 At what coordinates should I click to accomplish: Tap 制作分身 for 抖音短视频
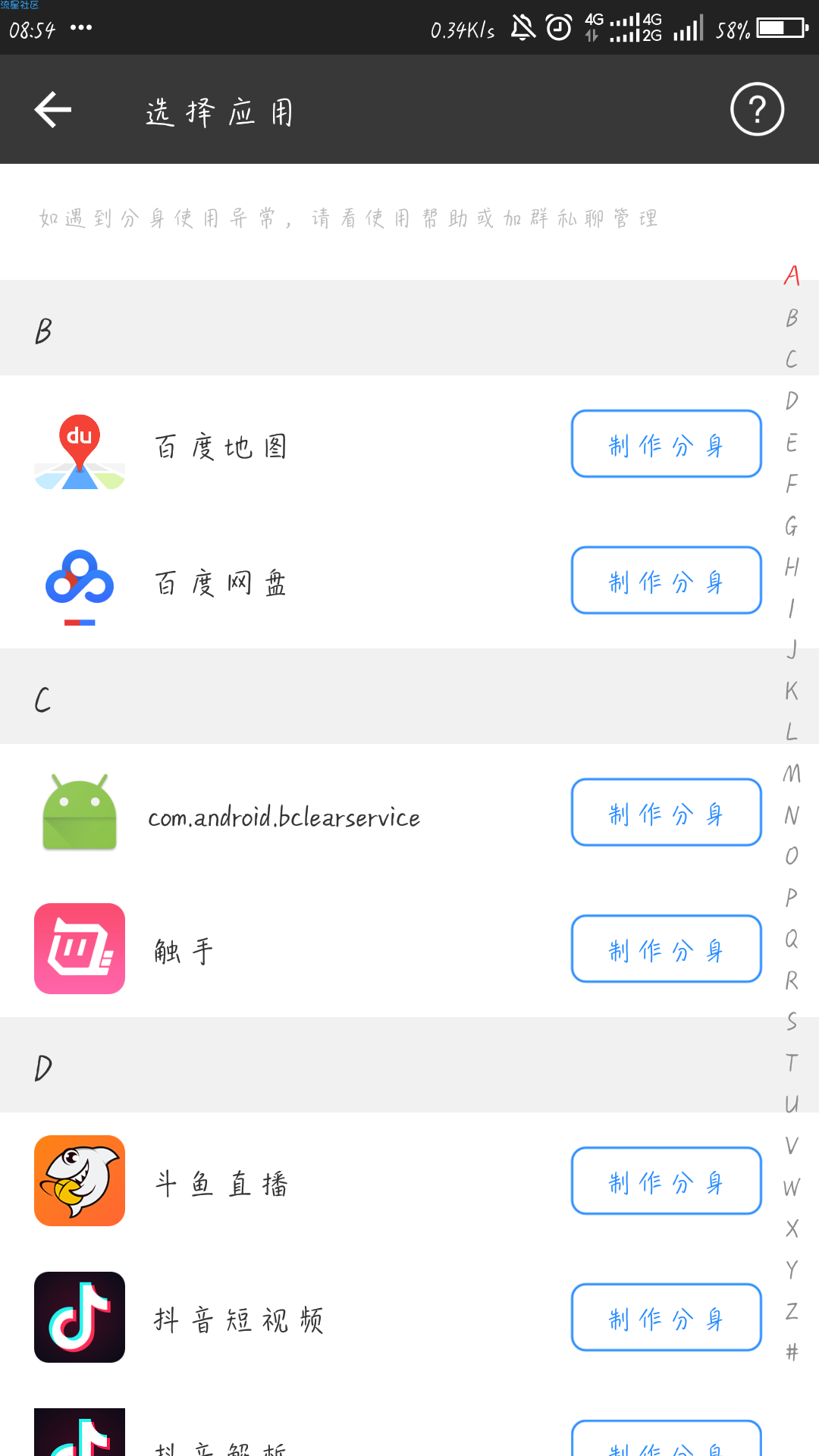[x=666, y=1317]
